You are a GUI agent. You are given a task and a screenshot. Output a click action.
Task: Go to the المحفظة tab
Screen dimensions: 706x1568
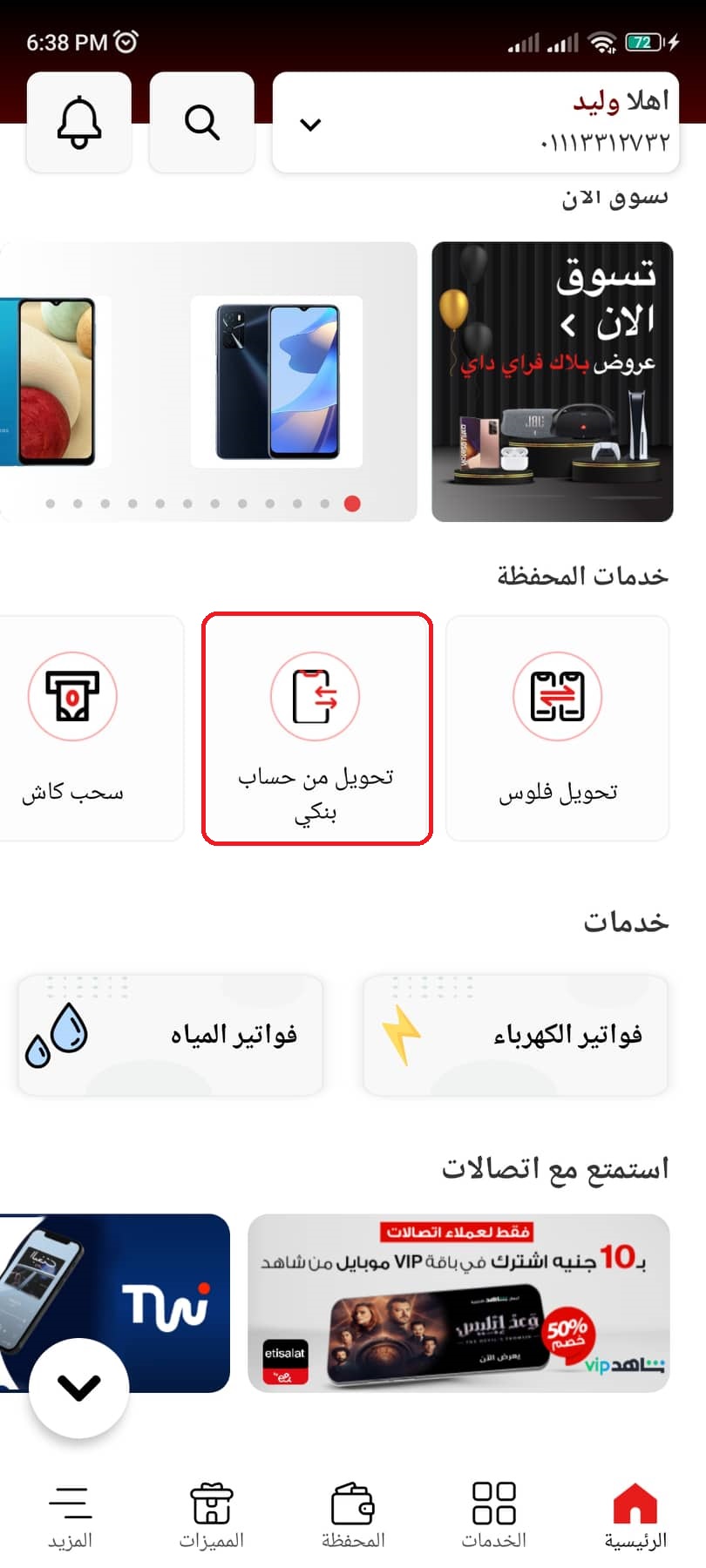point(353,1516)
